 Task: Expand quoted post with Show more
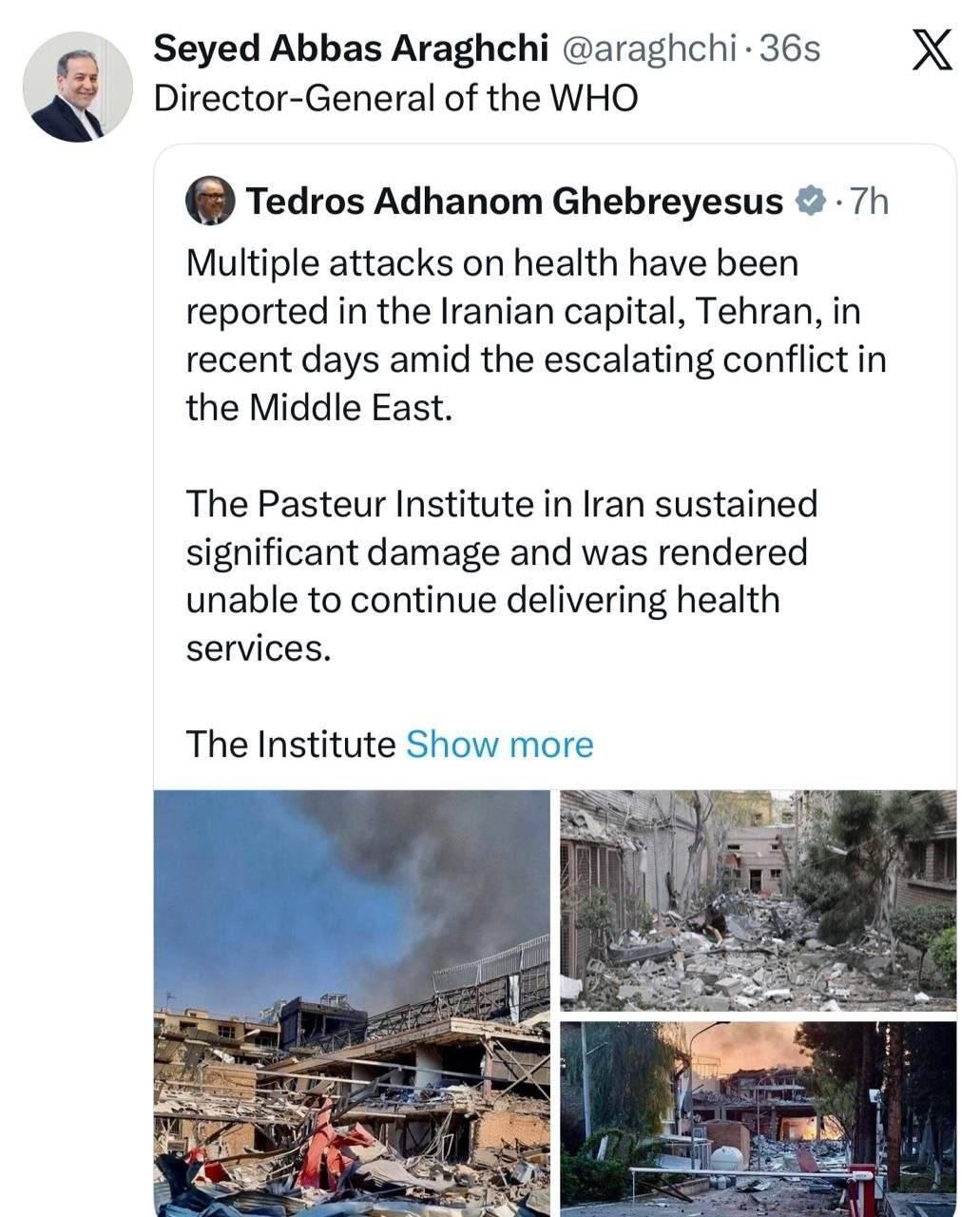click(x=499, y=744)
